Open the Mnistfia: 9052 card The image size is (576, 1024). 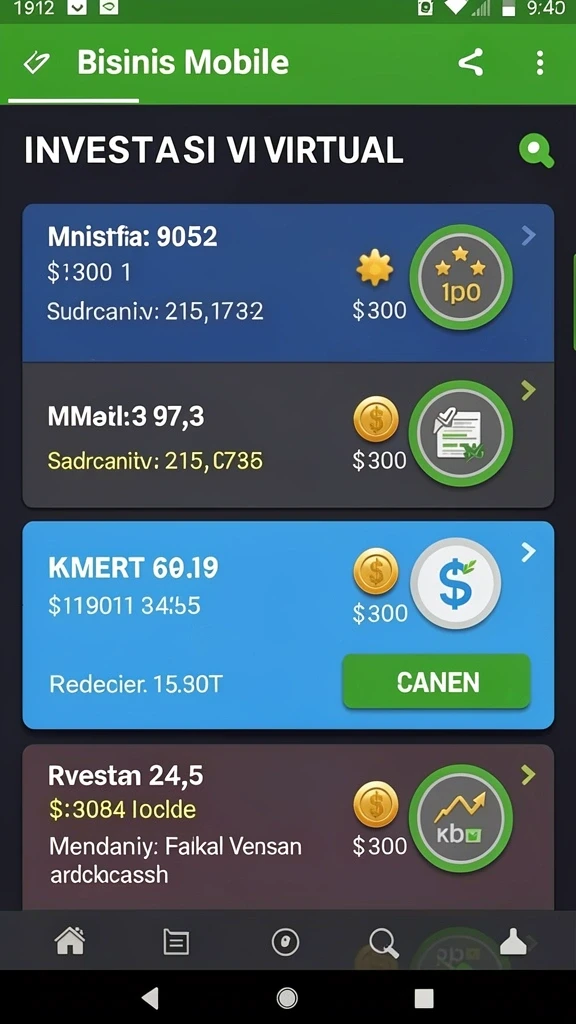click(x=288, y=283)
